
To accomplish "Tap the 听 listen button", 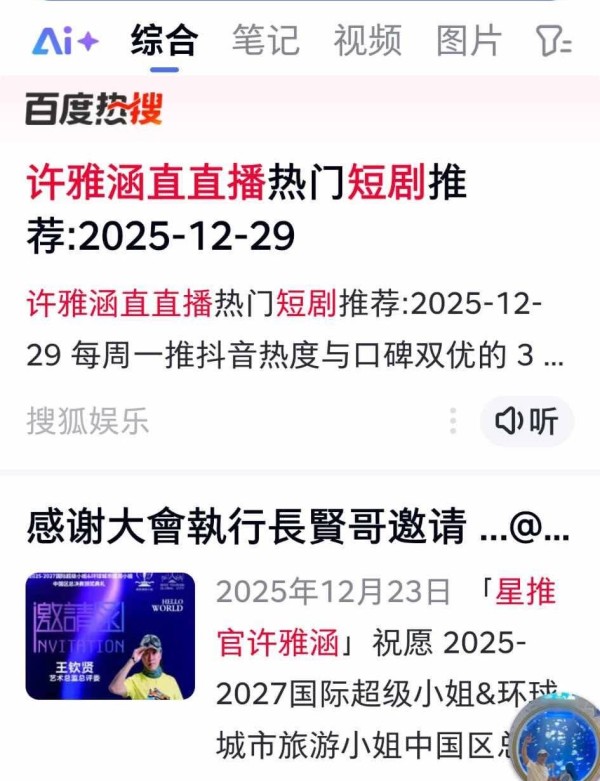I will tap(527, 422).
